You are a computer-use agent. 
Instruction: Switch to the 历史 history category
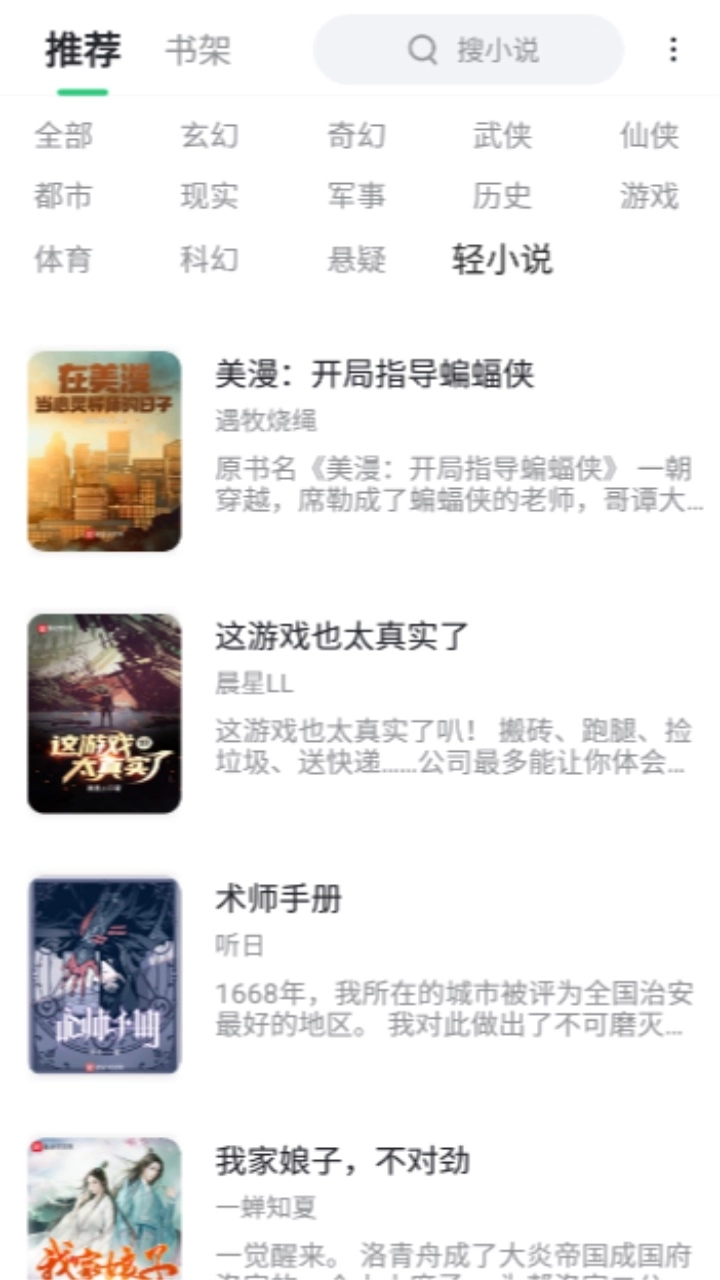[x=500, y=198]
